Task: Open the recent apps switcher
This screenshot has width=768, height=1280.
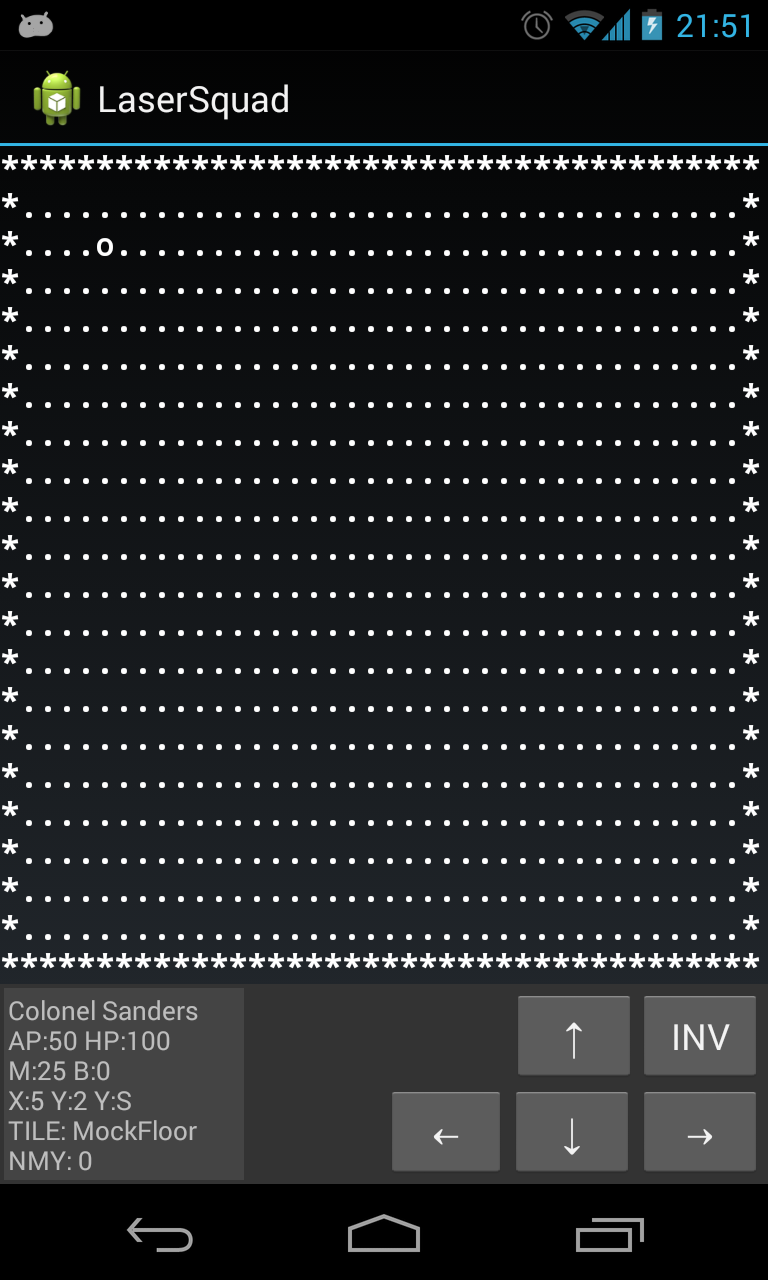Action: (x=609, y=1234)
